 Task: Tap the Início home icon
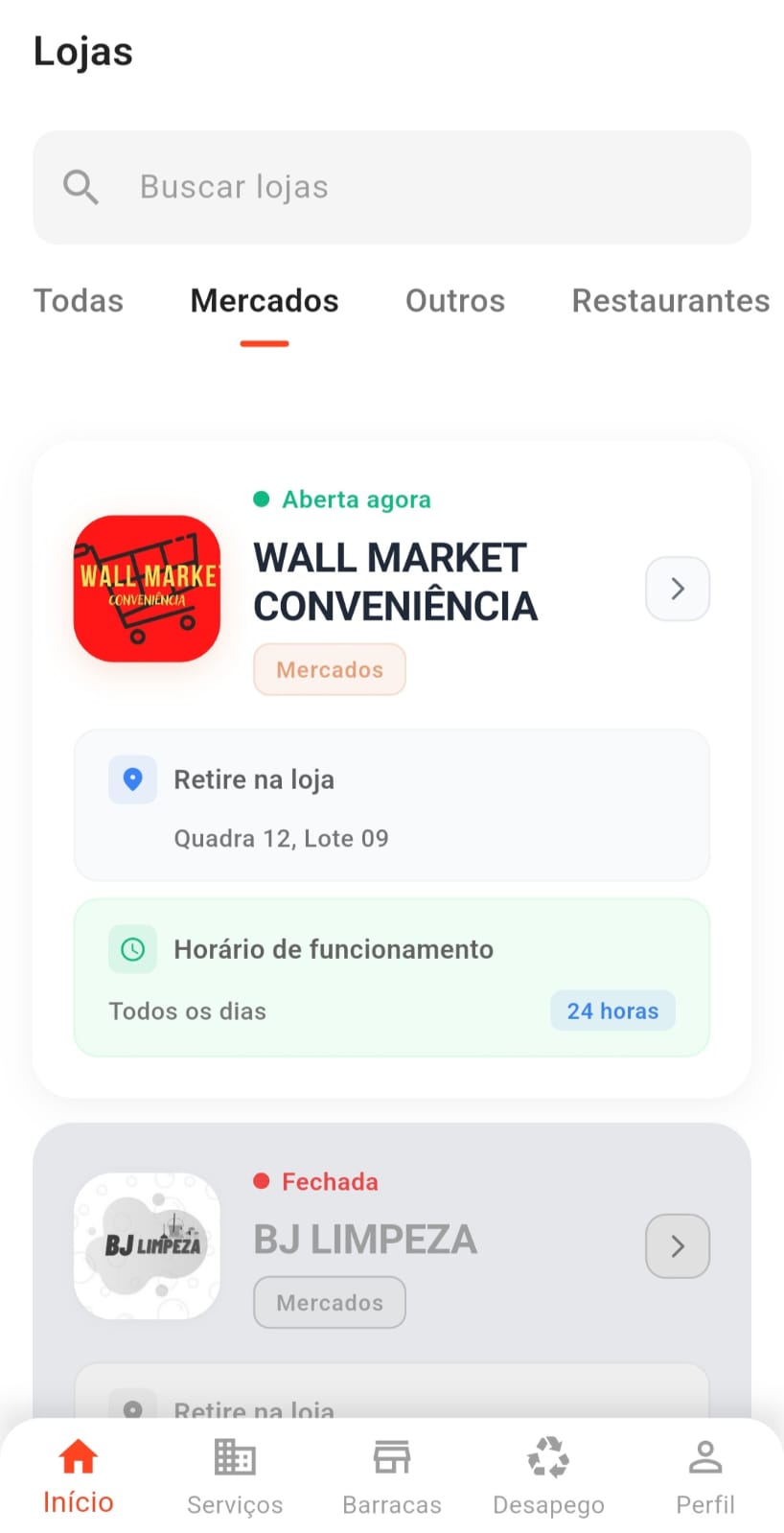pyautogui.click(x=78, y=1456)
